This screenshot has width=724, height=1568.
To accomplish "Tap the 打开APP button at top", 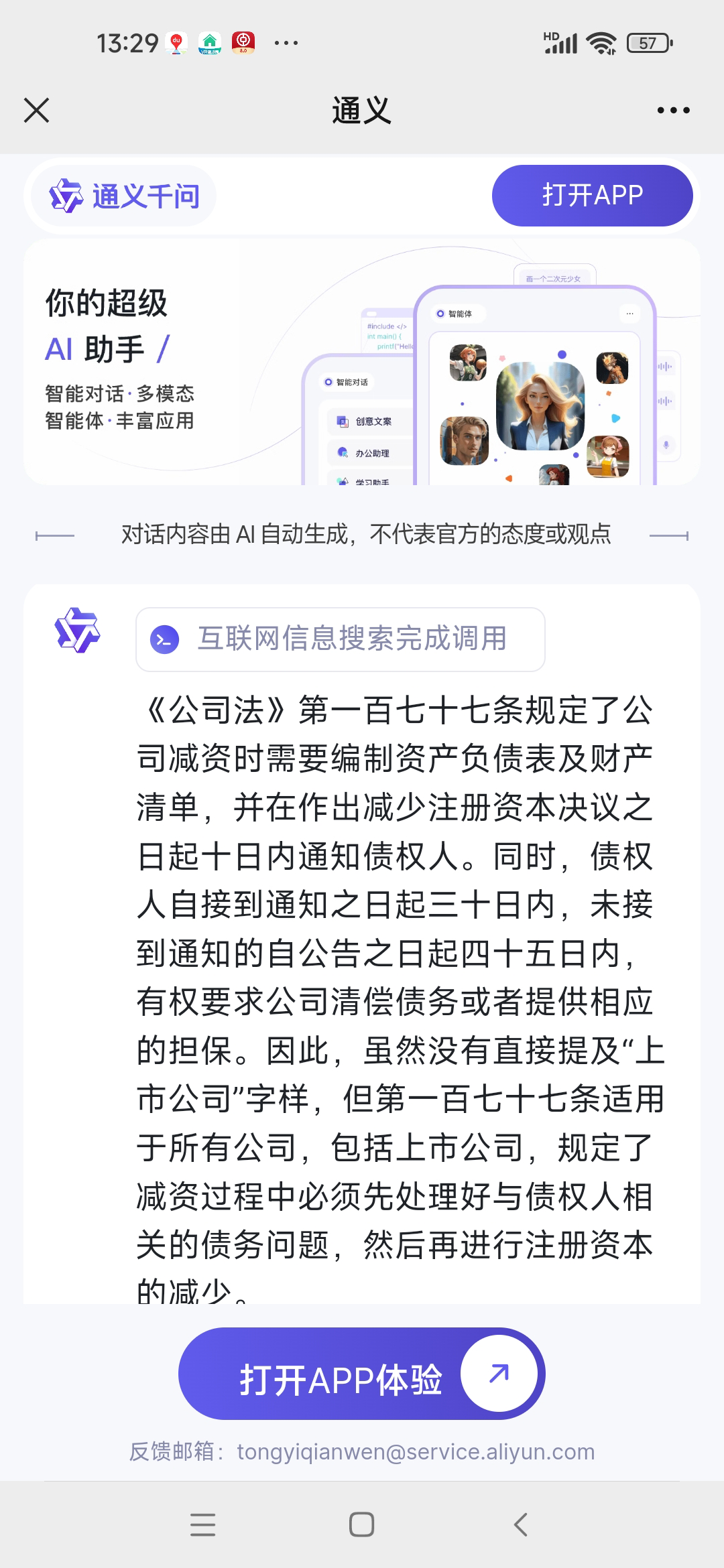I will [592, 196].
